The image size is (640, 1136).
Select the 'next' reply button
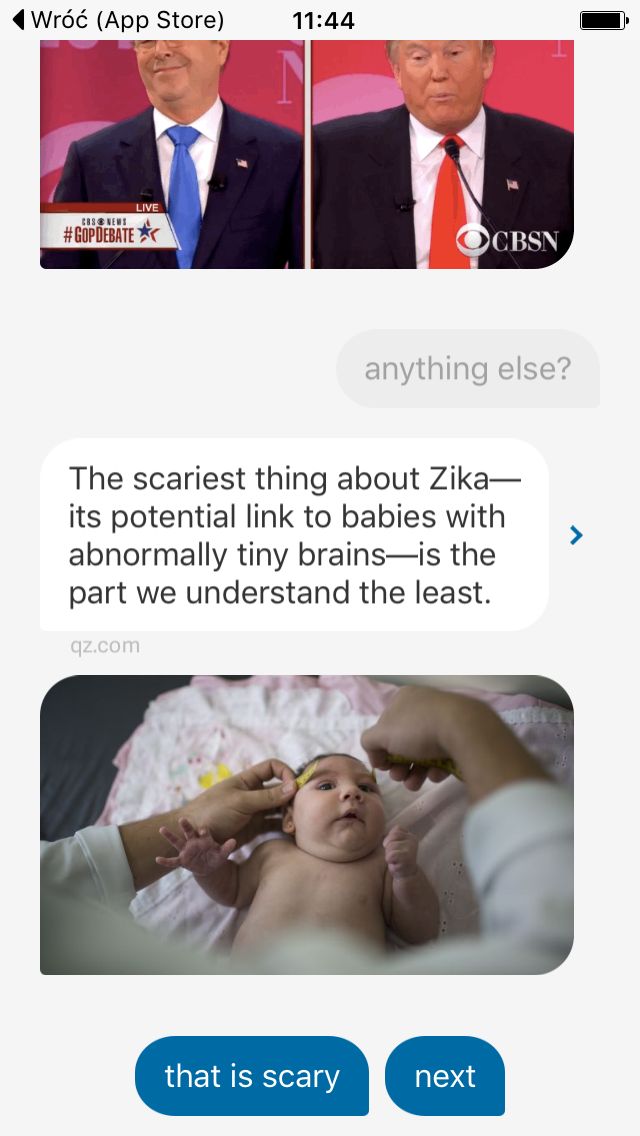coord(445,1076)
